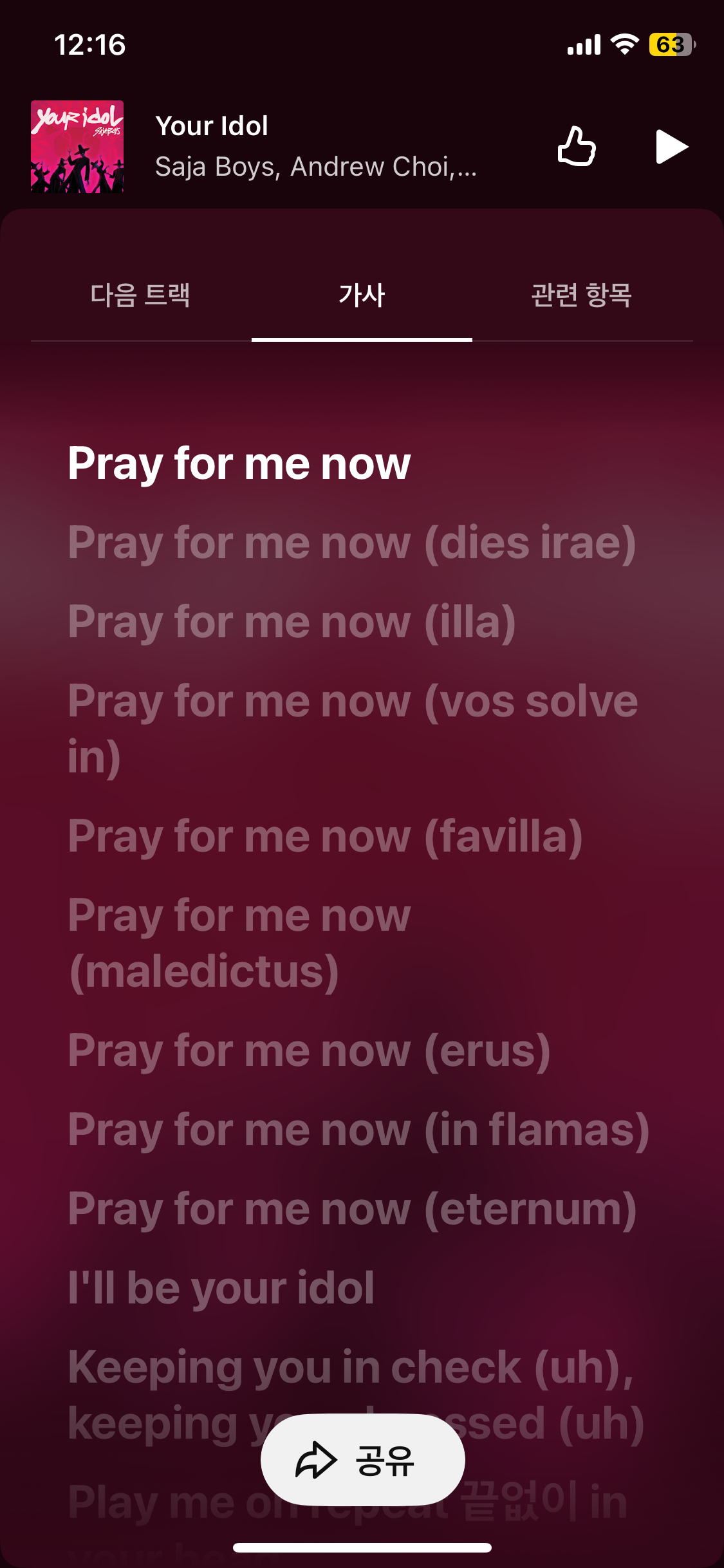Open the 관련 항목 tab
Screen dimensions: 724x1568
(x=582, y=295)
